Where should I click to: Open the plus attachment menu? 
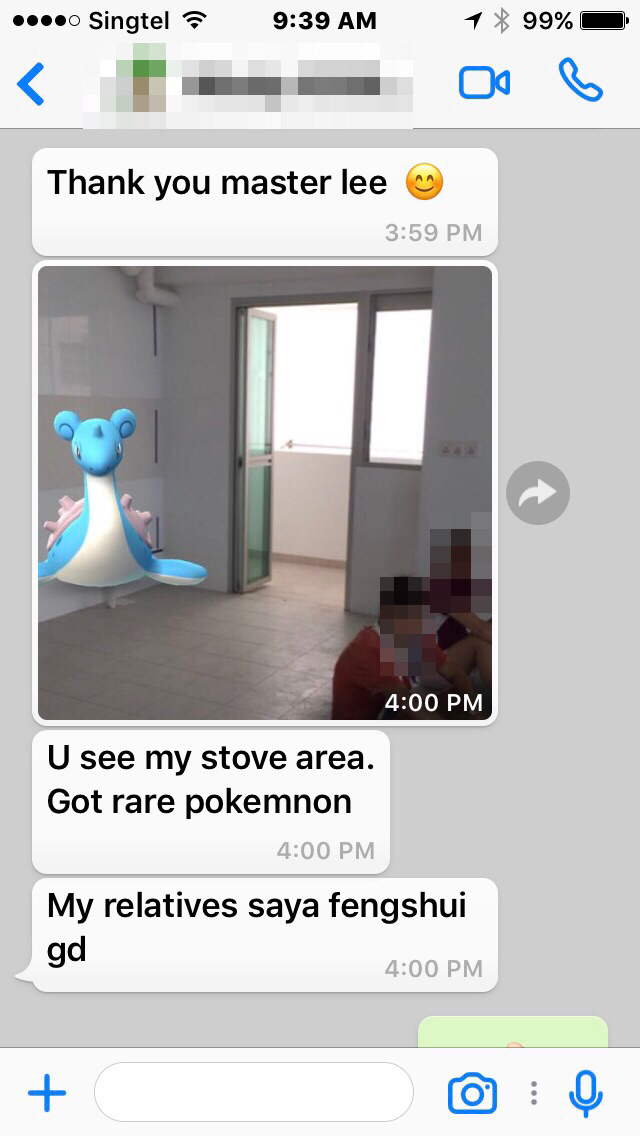[x=46, y=1093]
